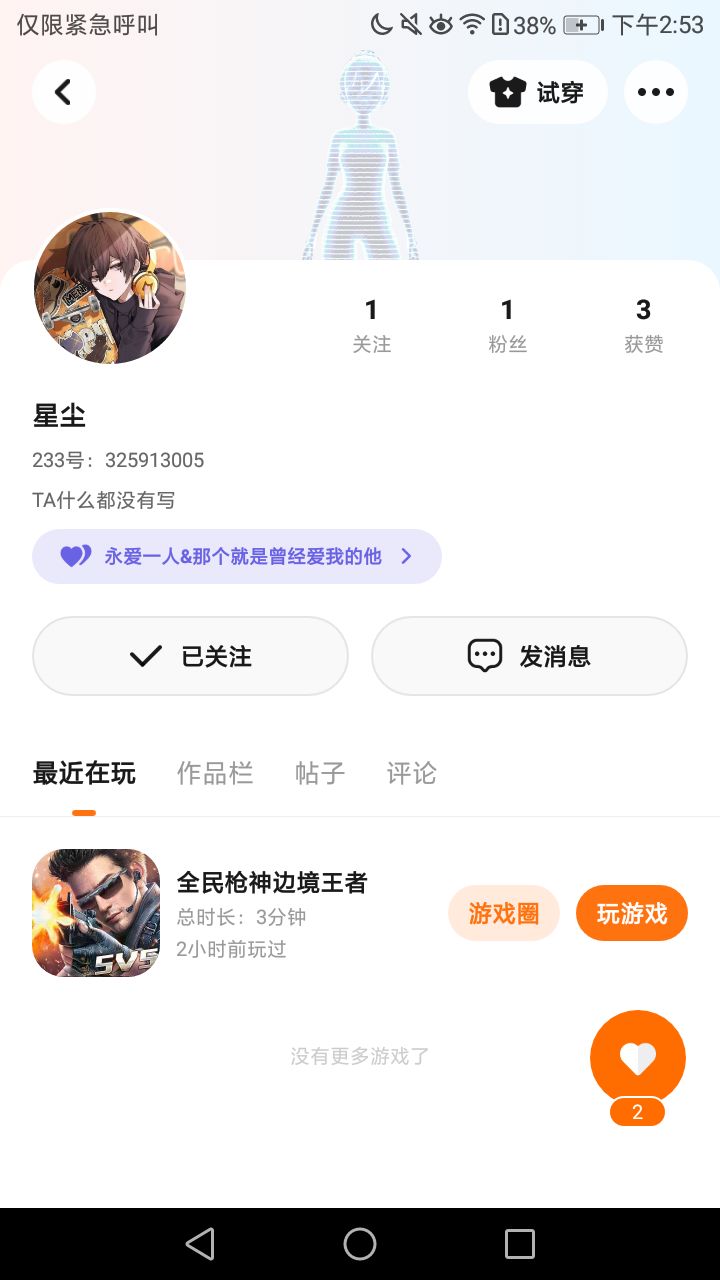
Task: Tap the 试穿 try-on button
Action: 537,92
